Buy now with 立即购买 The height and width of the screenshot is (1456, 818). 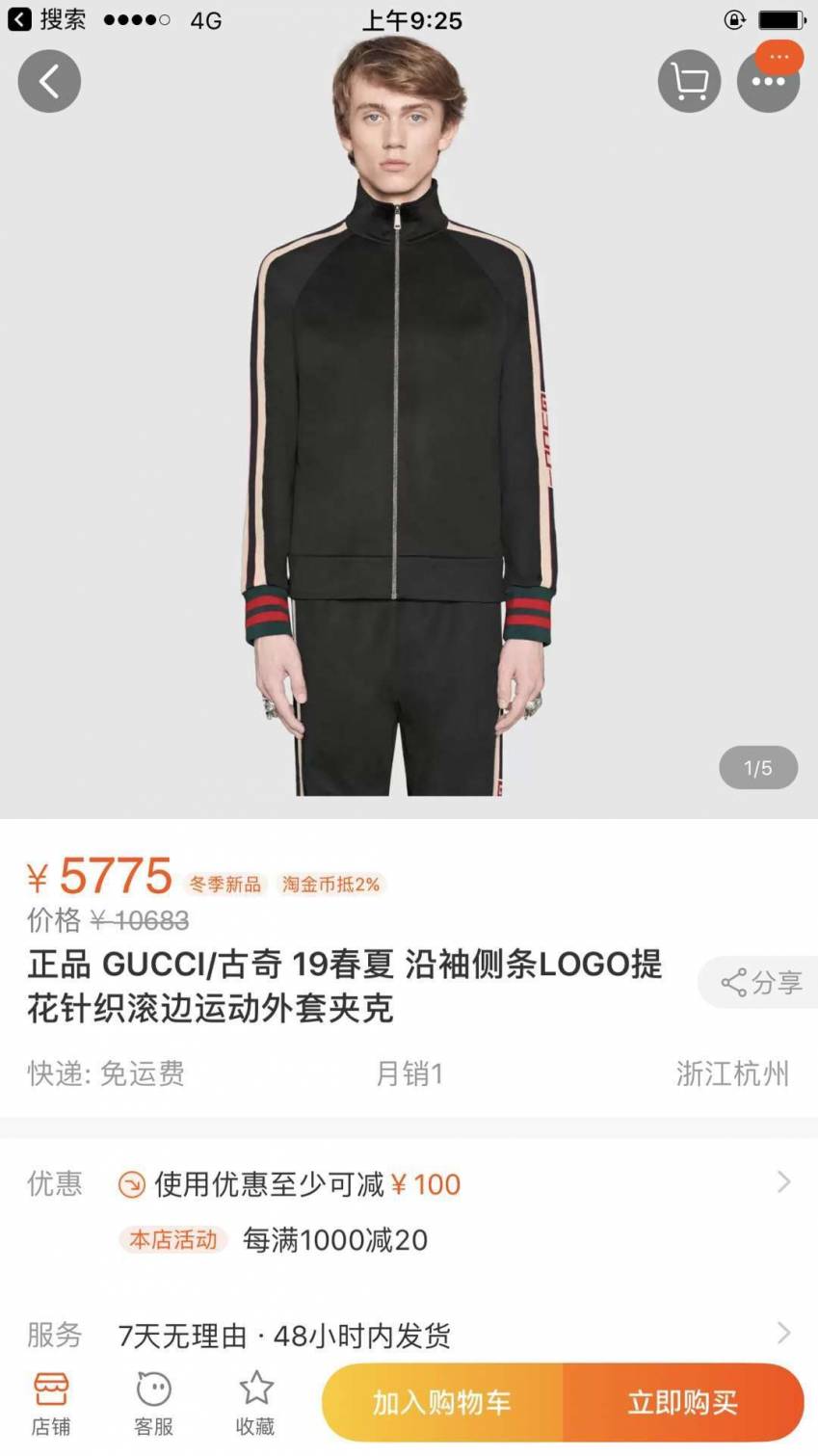[x=683, y=1402]
